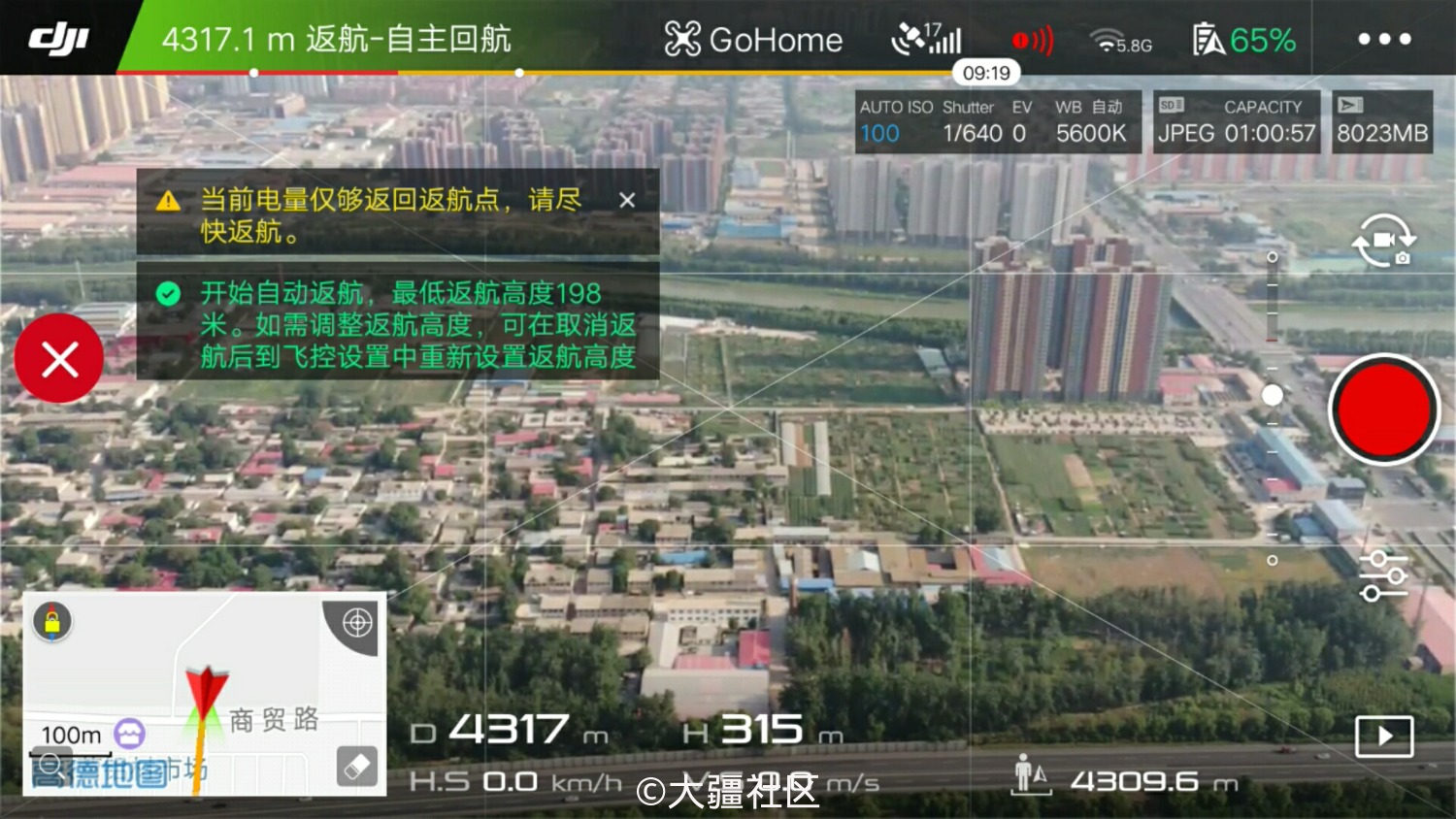
Task: Open GoHome flight mode status
Action: coord(754,40)
